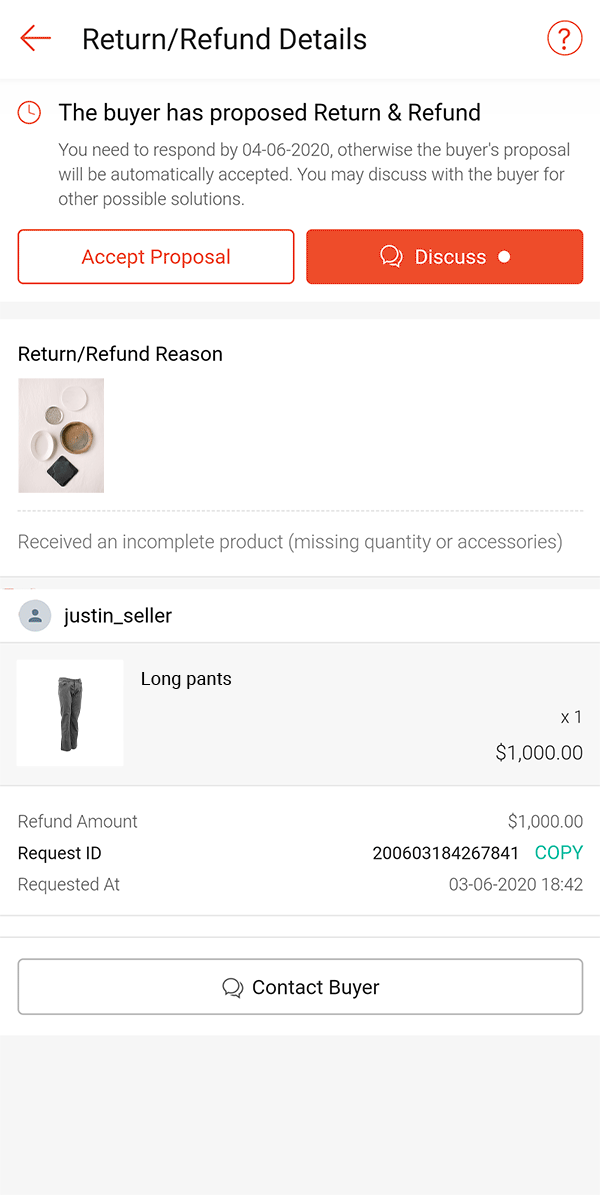Open the Long pants product item

(x=300, y=713)
